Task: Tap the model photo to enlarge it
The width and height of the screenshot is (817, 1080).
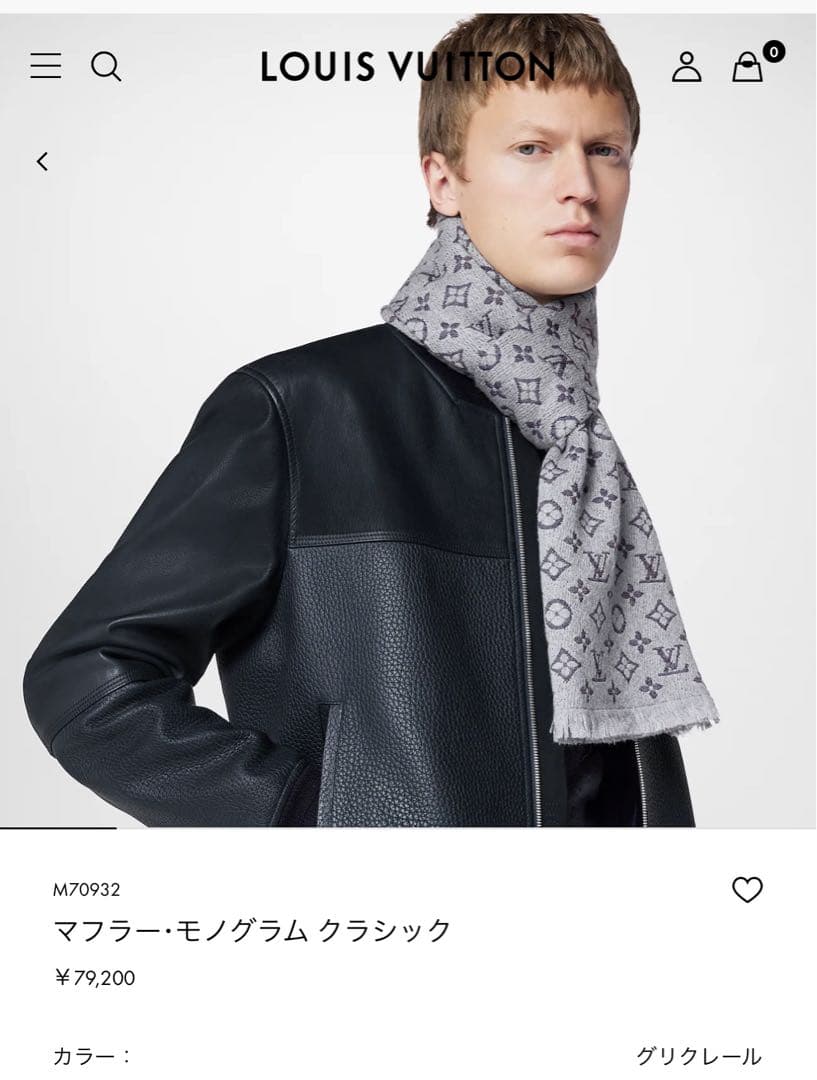Action: click(x=408, y=450)
